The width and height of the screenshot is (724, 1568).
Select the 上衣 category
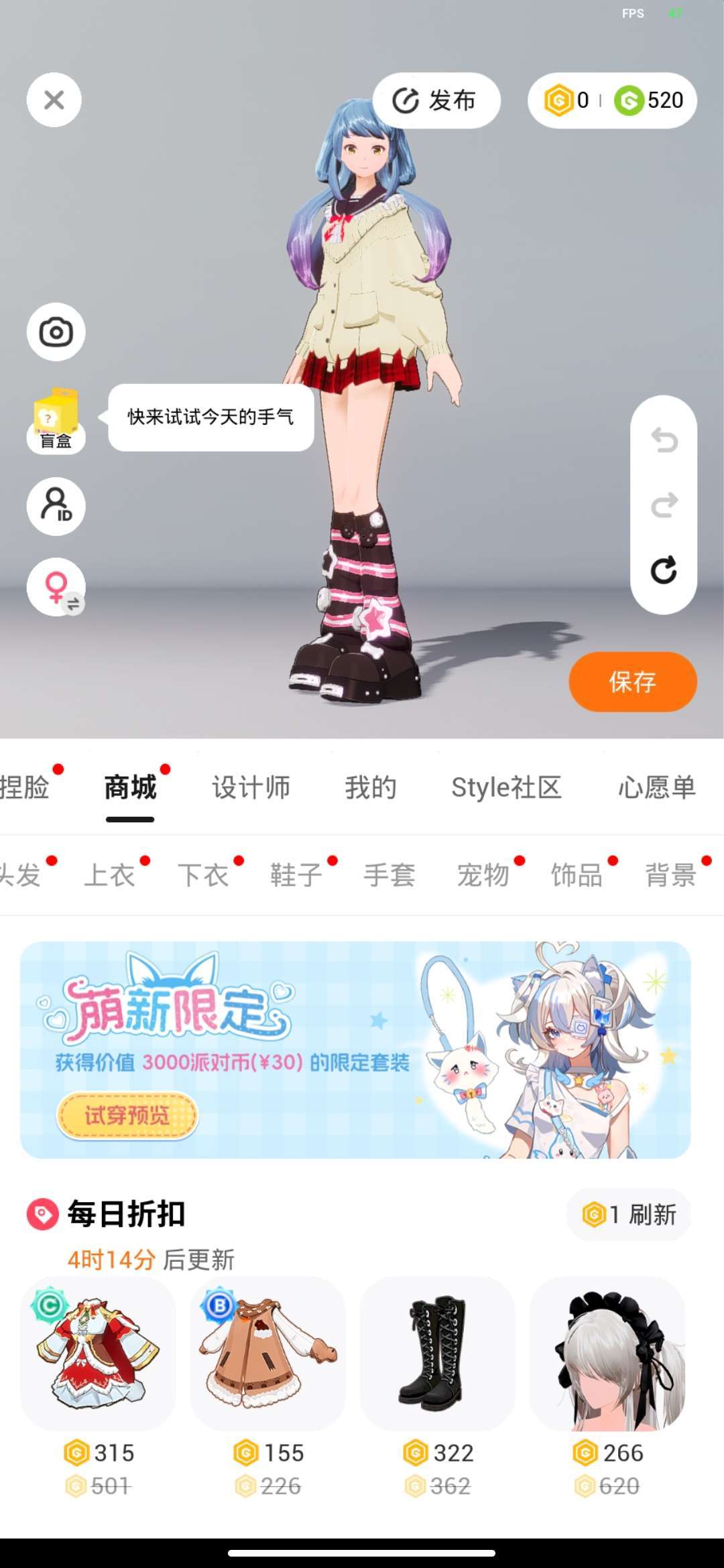click(x=109, y=875)
